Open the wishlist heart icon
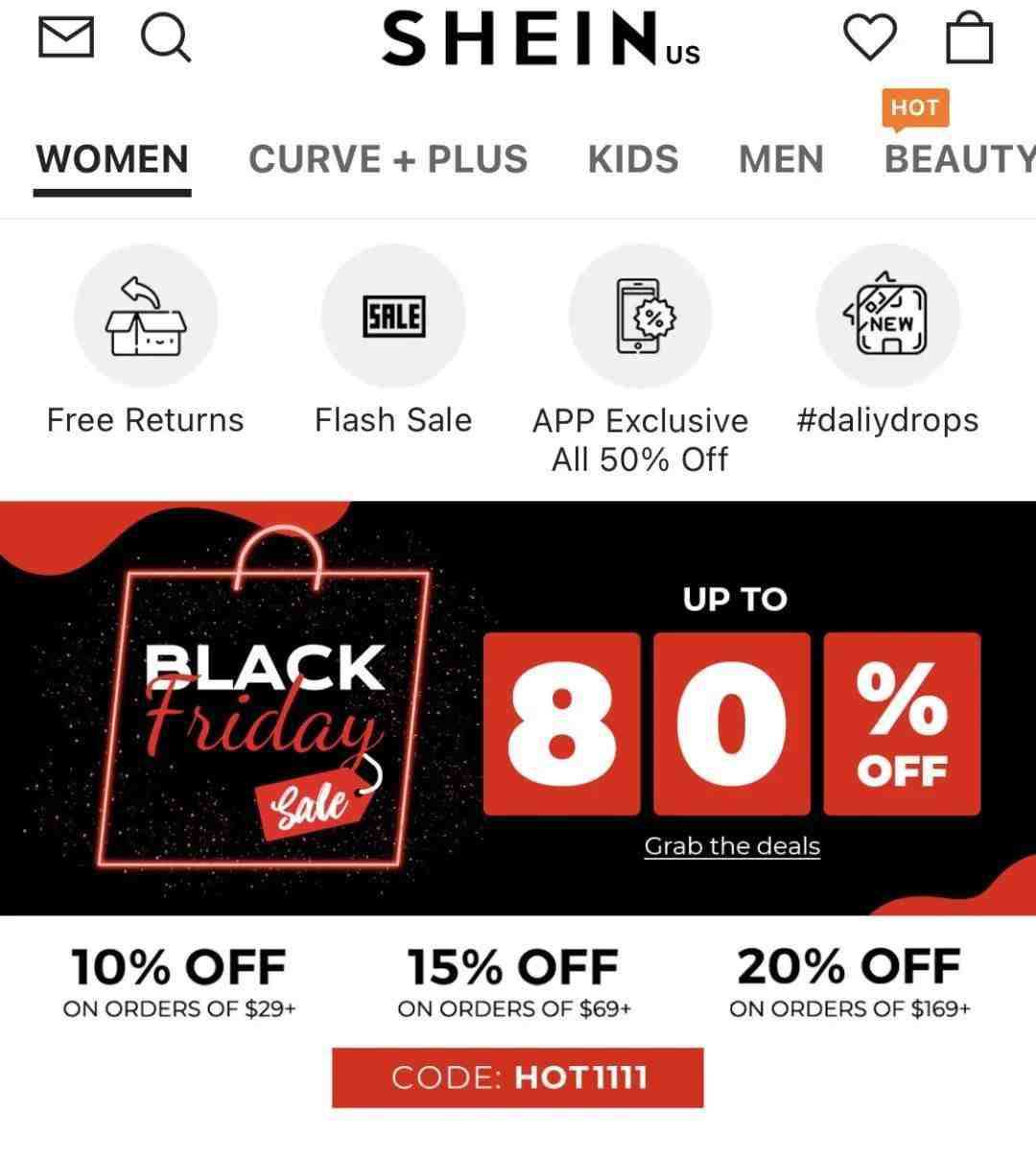1036x1159 pixels. click(x=869, y=38)
